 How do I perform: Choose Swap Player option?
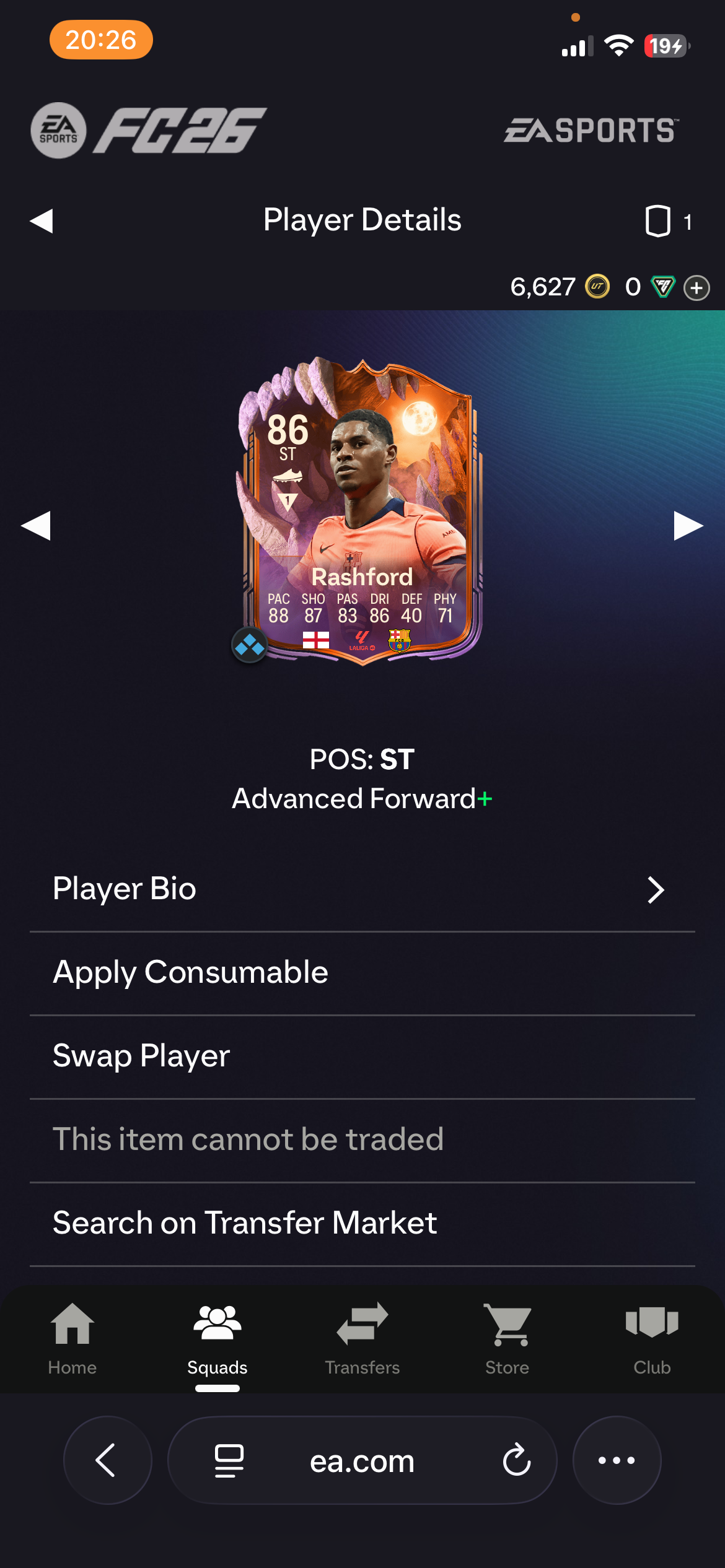point(362,1056)
